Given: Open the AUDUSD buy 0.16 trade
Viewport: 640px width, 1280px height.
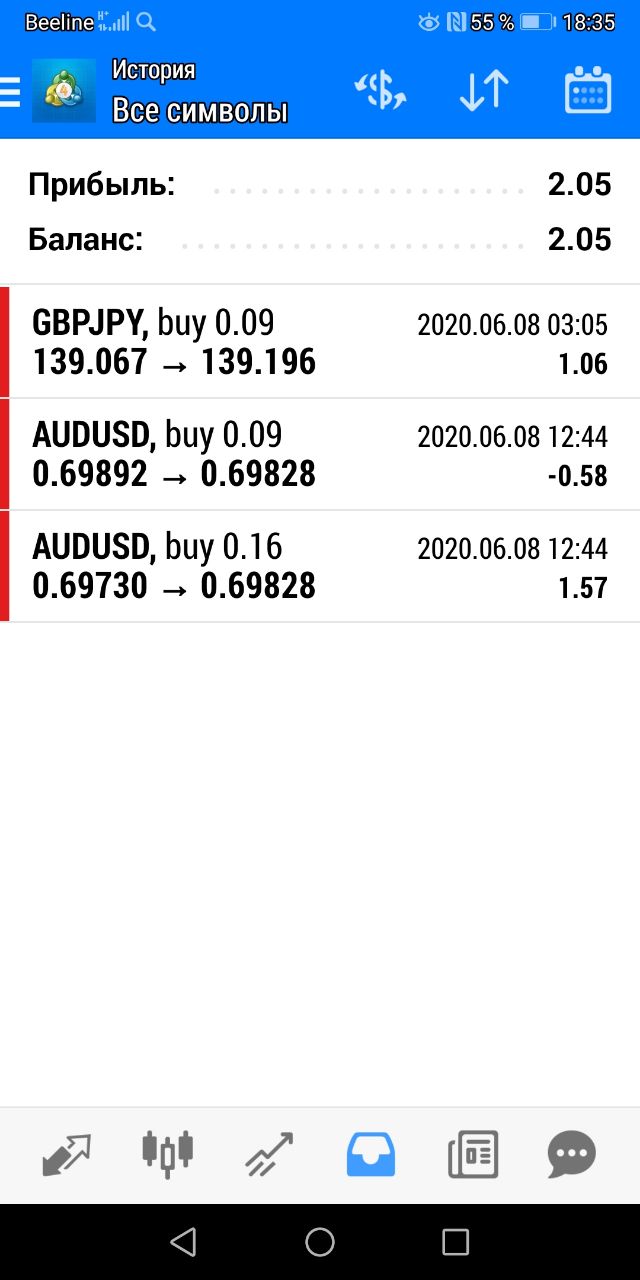Looking at the screenshot, I should tap(320, 566).
